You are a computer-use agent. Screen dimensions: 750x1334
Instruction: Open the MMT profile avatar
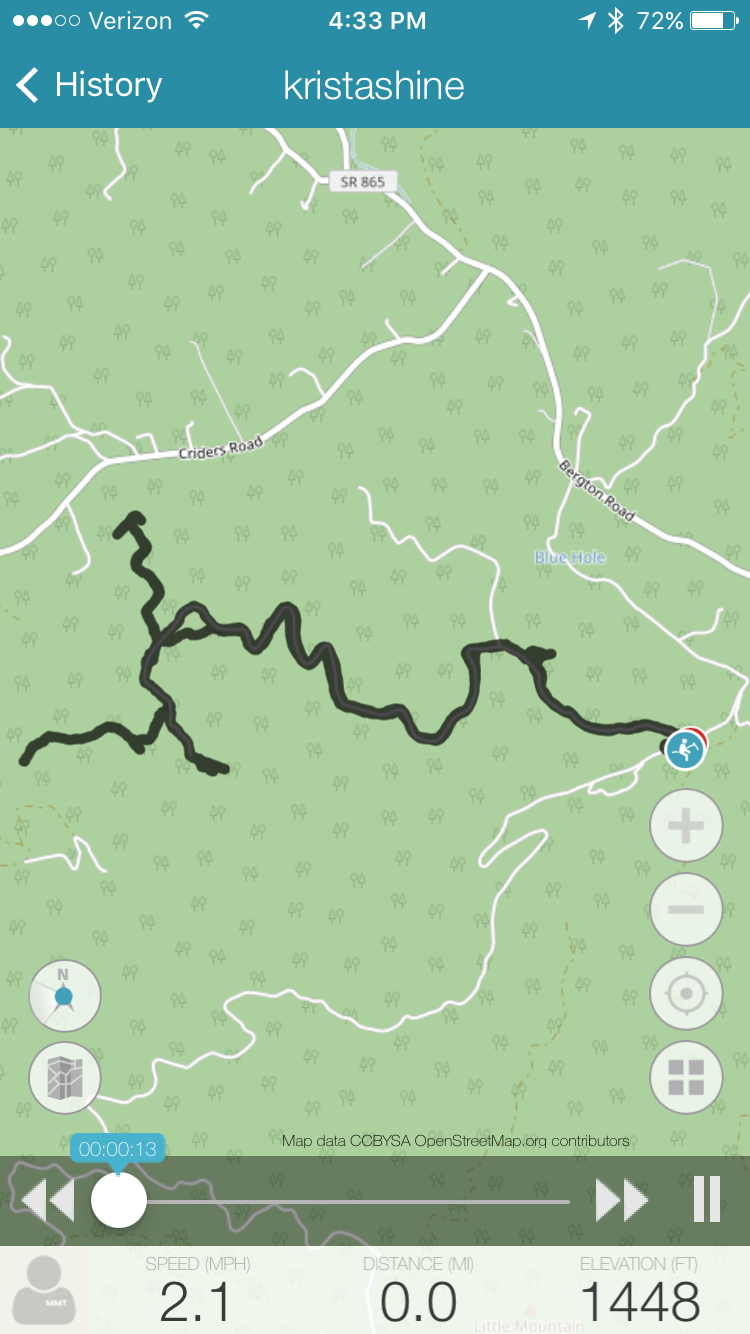(x=43, y=1290)
